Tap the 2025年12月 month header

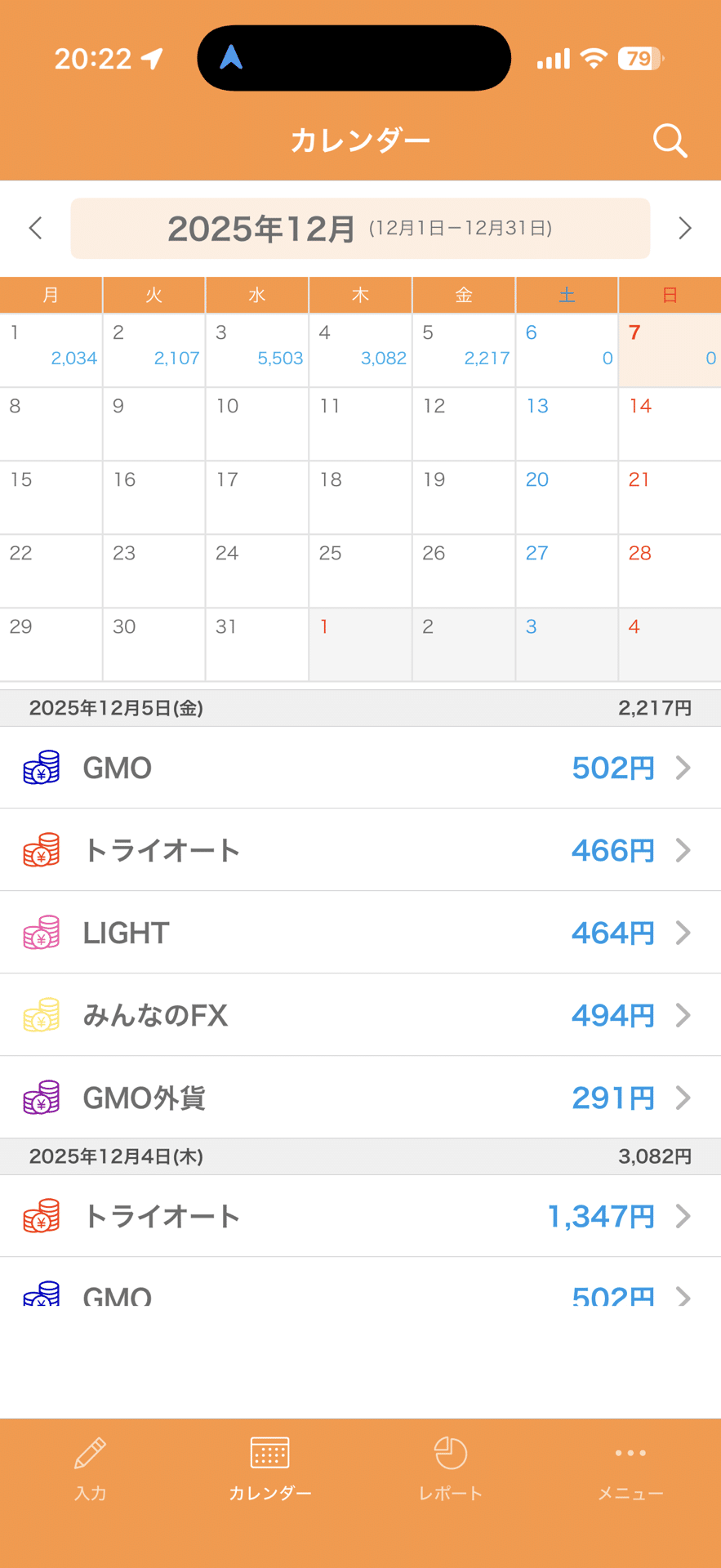pyautogui.click(x=360, y=229)
